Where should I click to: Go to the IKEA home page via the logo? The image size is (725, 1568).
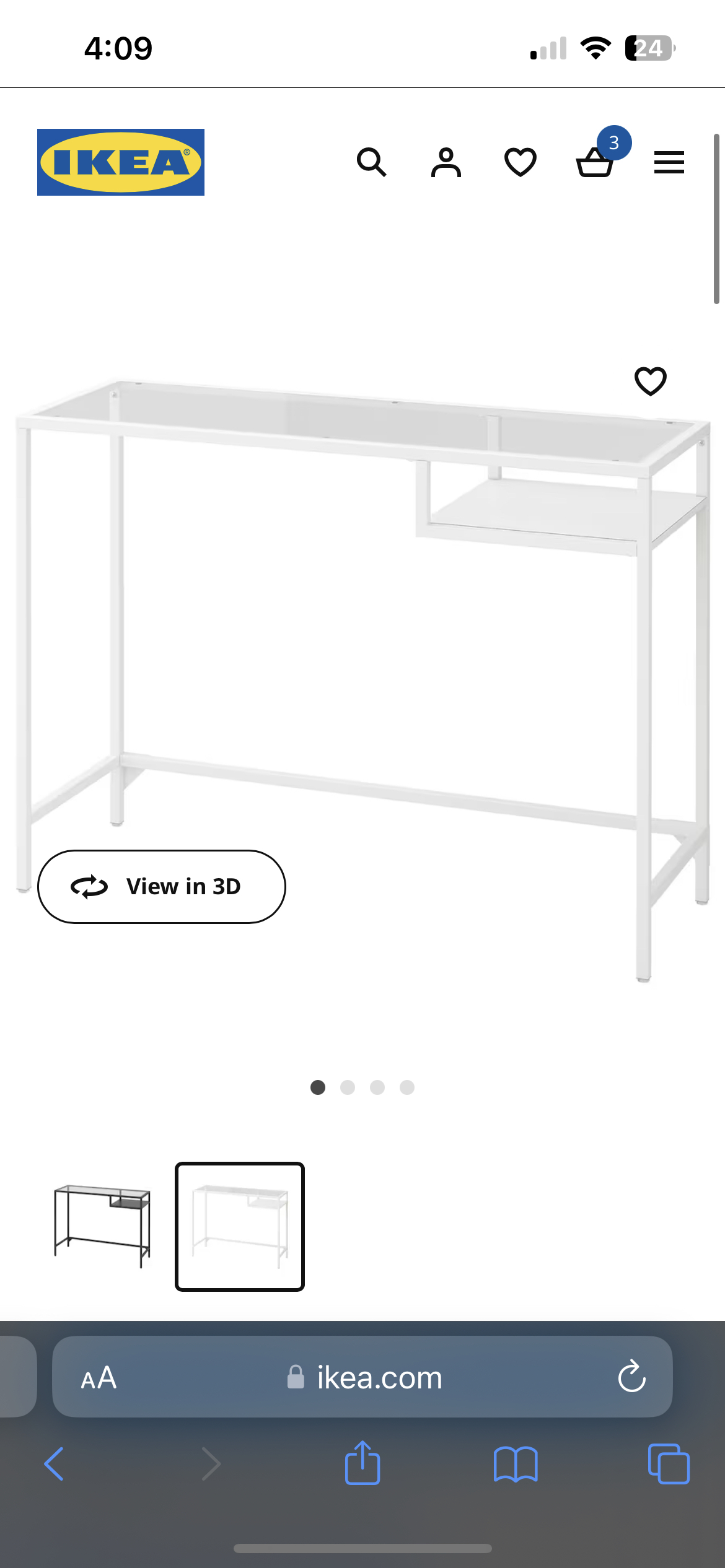[x=121, y=162]
